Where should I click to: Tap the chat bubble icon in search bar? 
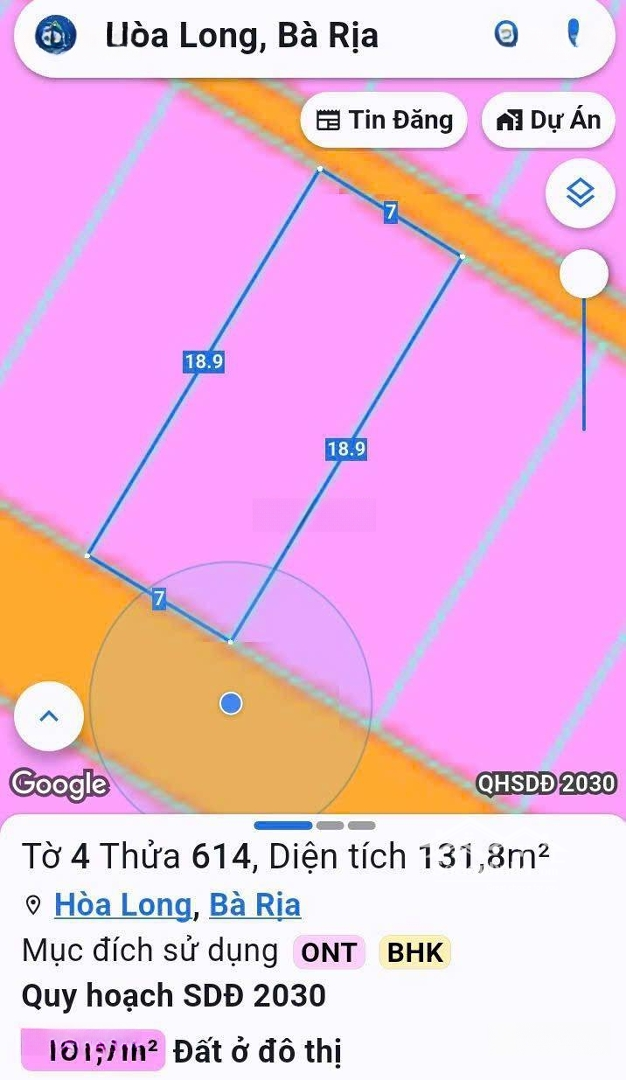(507, 35)
